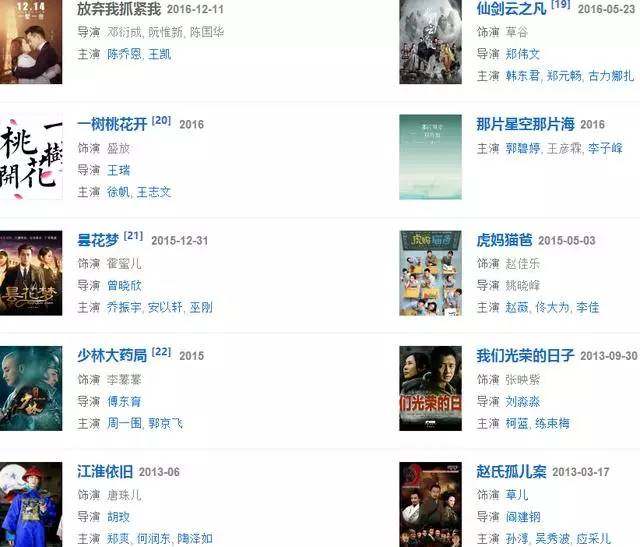Open the 虎妈猫爸 title link
Viewport: 640px width, 547px height.
pyautogui.click(x=504, y=240)
